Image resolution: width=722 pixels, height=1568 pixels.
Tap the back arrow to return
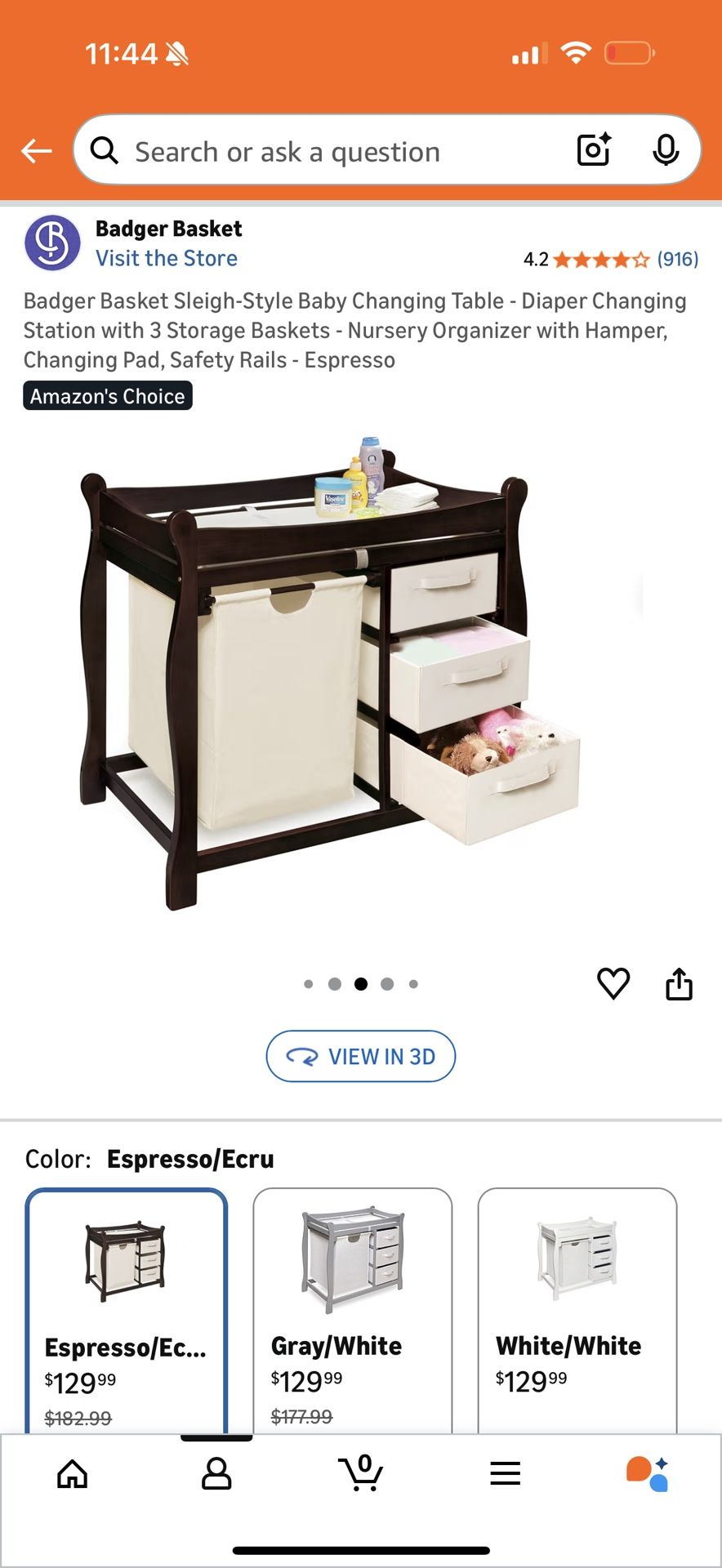36,149
